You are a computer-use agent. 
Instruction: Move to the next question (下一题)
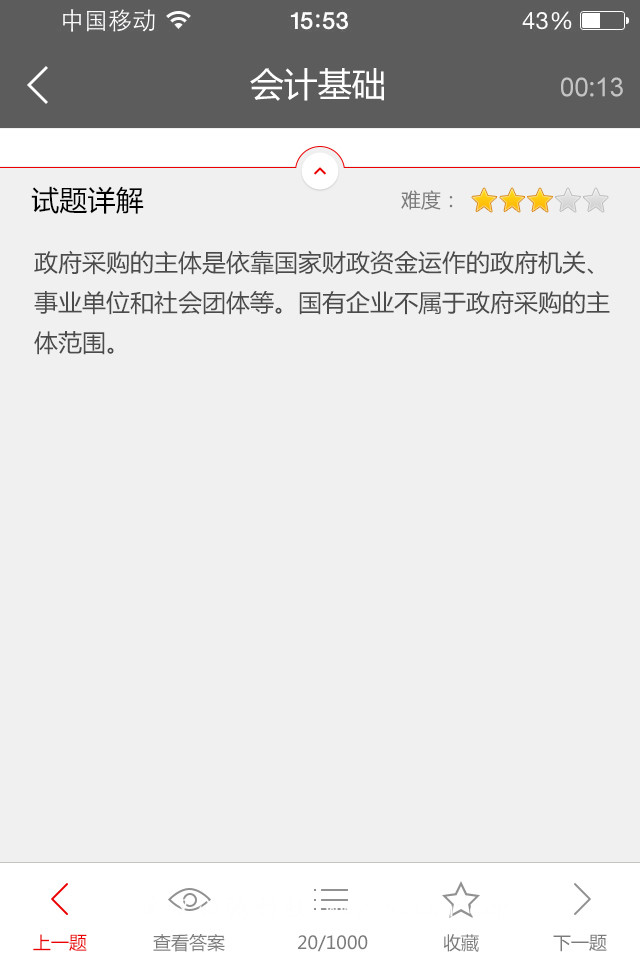point(581,915)
